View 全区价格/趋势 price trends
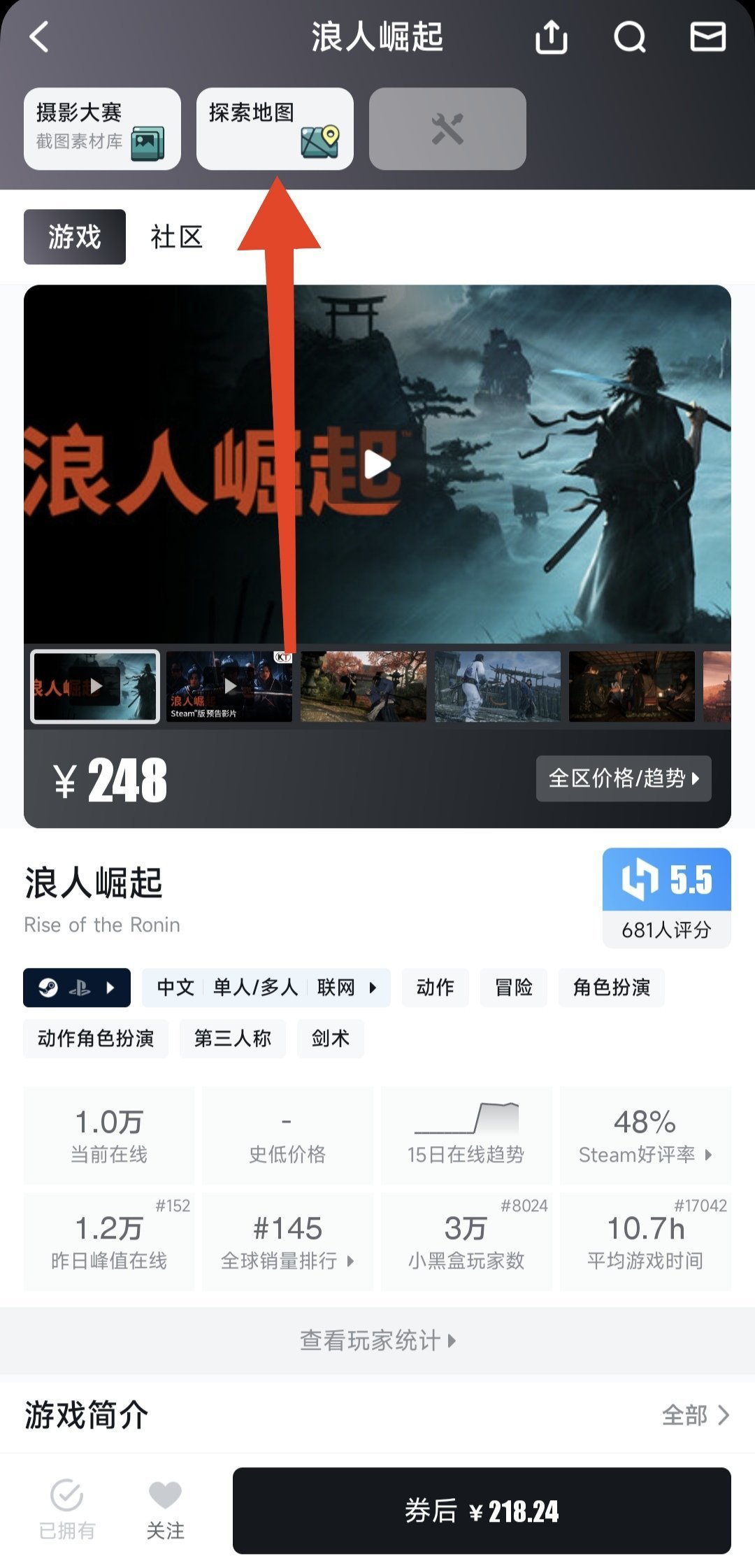The image size is (755, 1568). (x=624, y=778)
